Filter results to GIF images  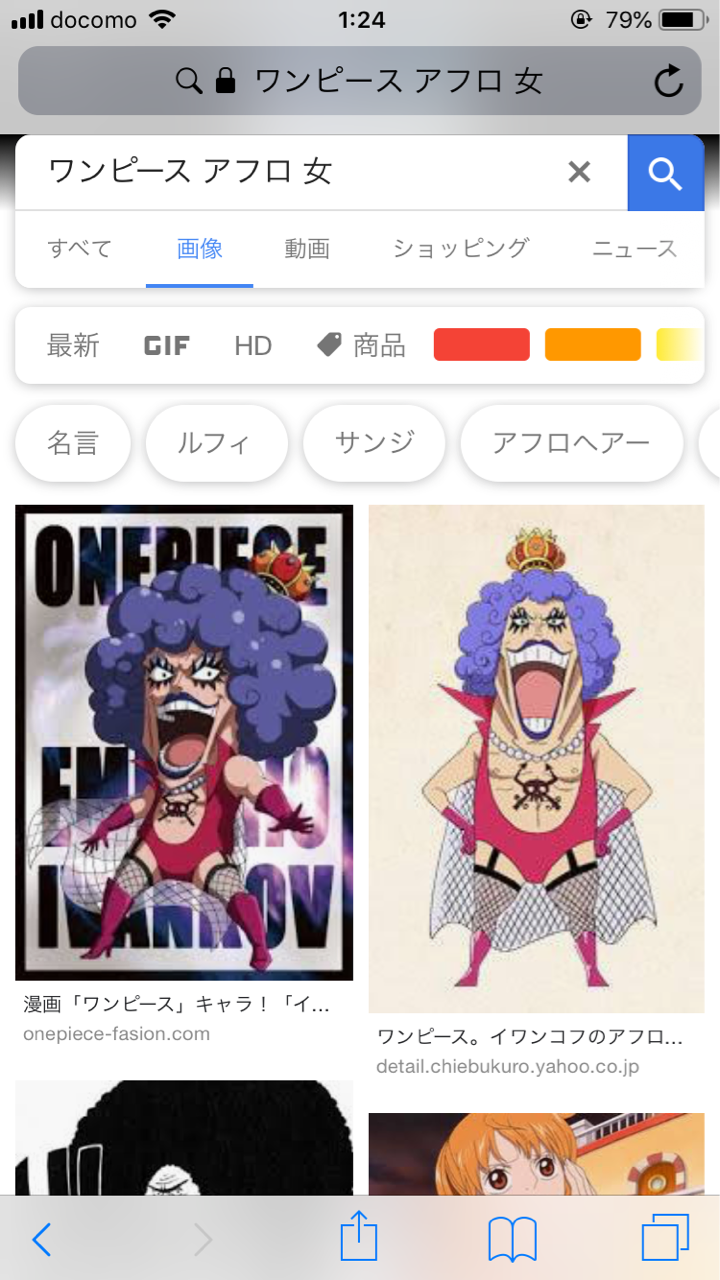[167, 346]
